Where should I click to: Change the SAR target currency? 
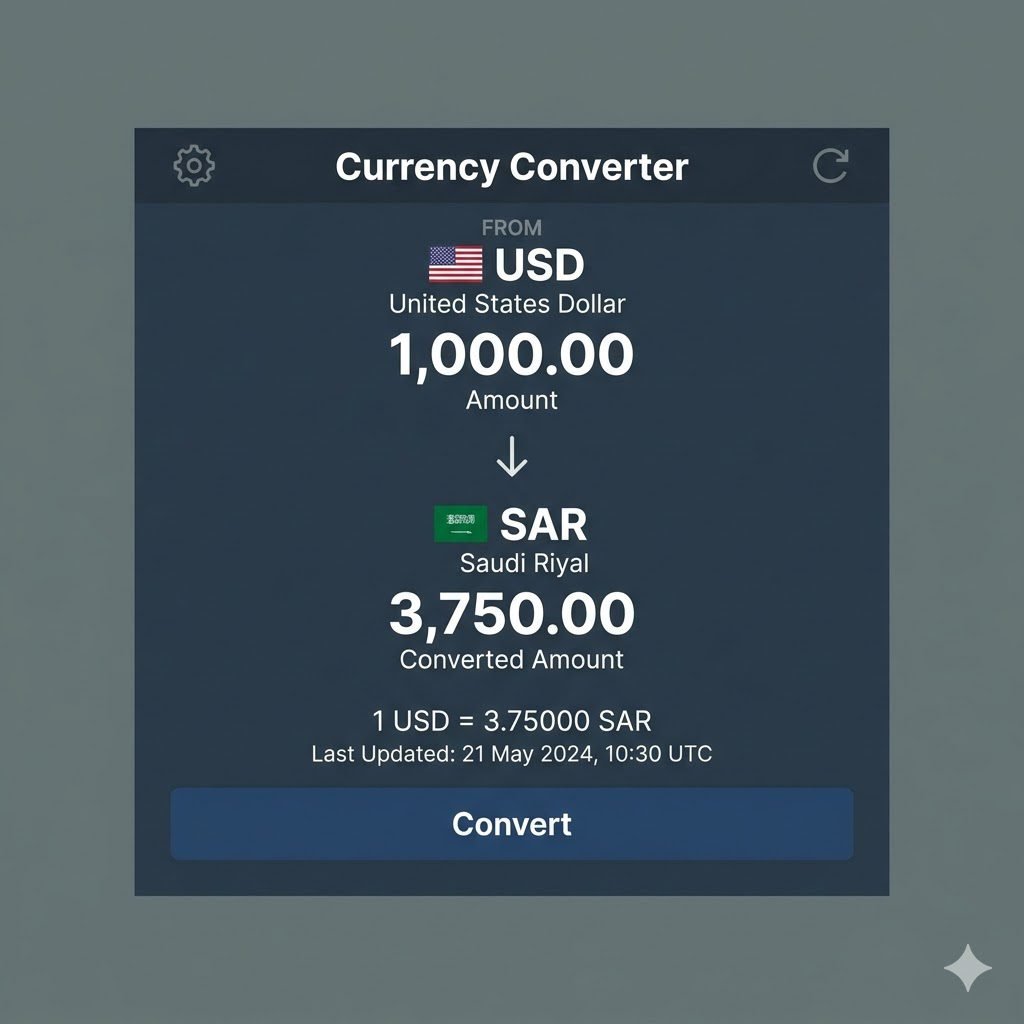[x=511, y=525]
